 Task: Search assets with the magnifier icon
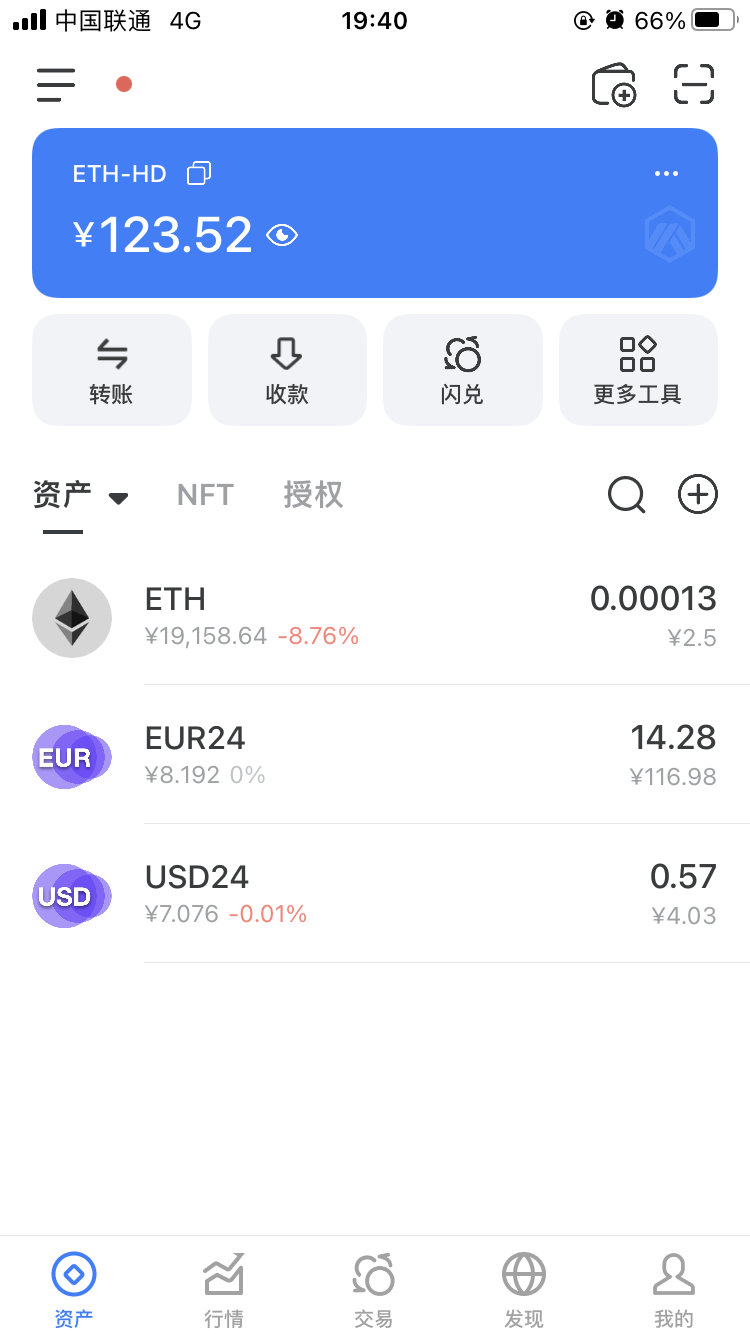pyautogui.click(x=627, y=495)
